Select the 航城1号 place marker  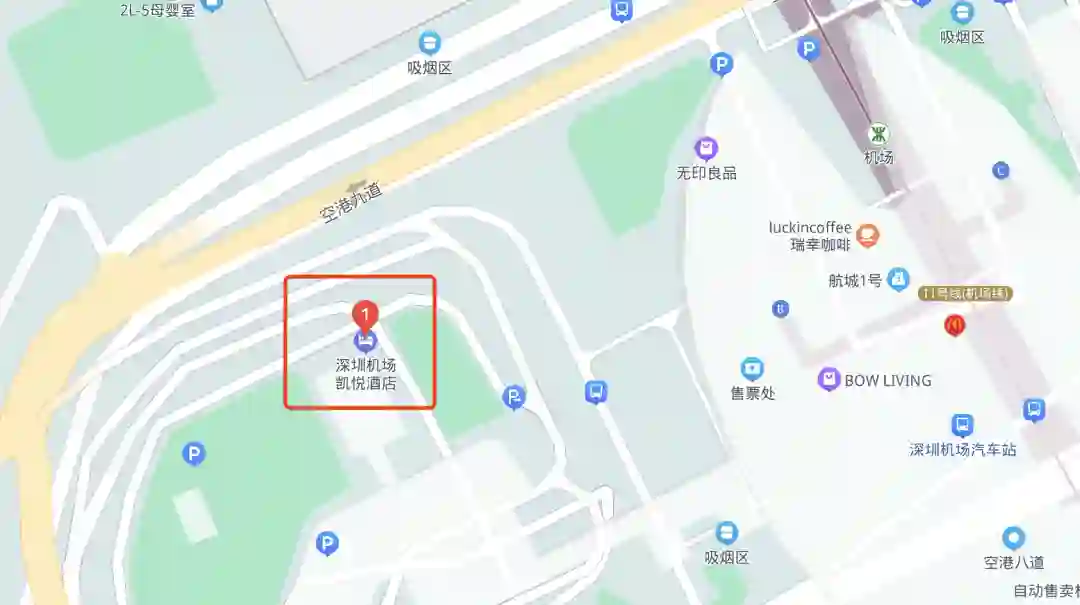click(897, 279)
